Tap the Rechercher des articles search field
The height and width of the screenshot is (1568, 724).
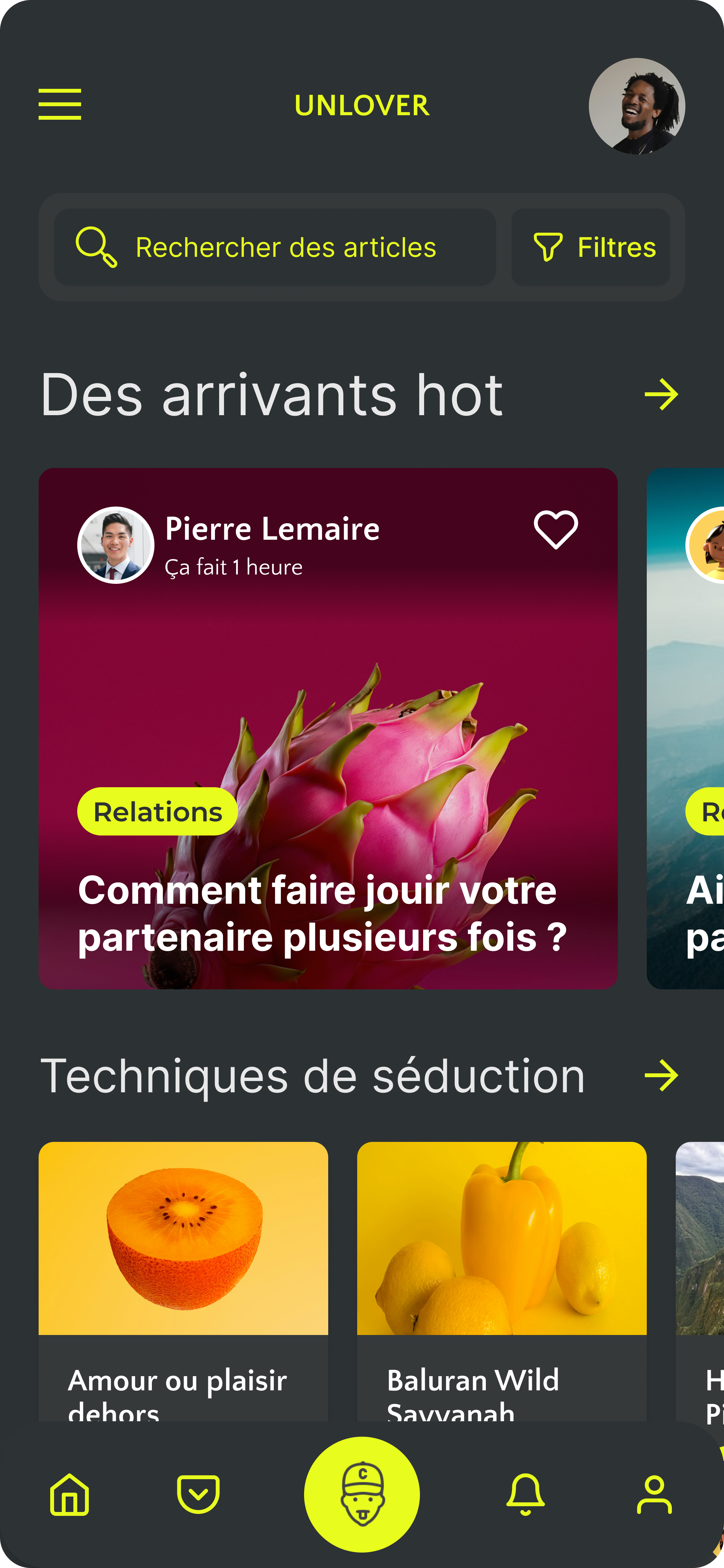coord(275,247)
